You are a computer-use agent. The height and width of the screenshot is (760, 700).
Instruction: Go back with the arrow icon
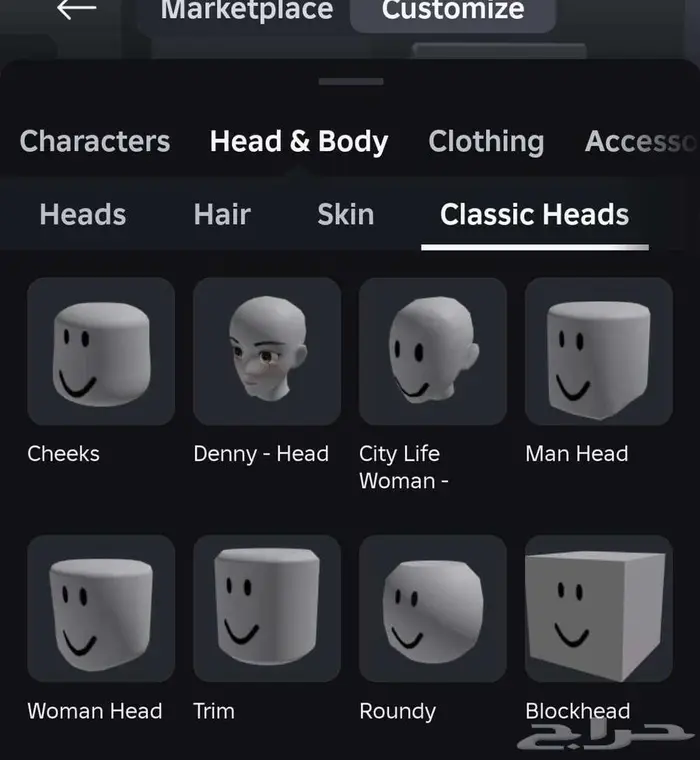tap(76, 10)
